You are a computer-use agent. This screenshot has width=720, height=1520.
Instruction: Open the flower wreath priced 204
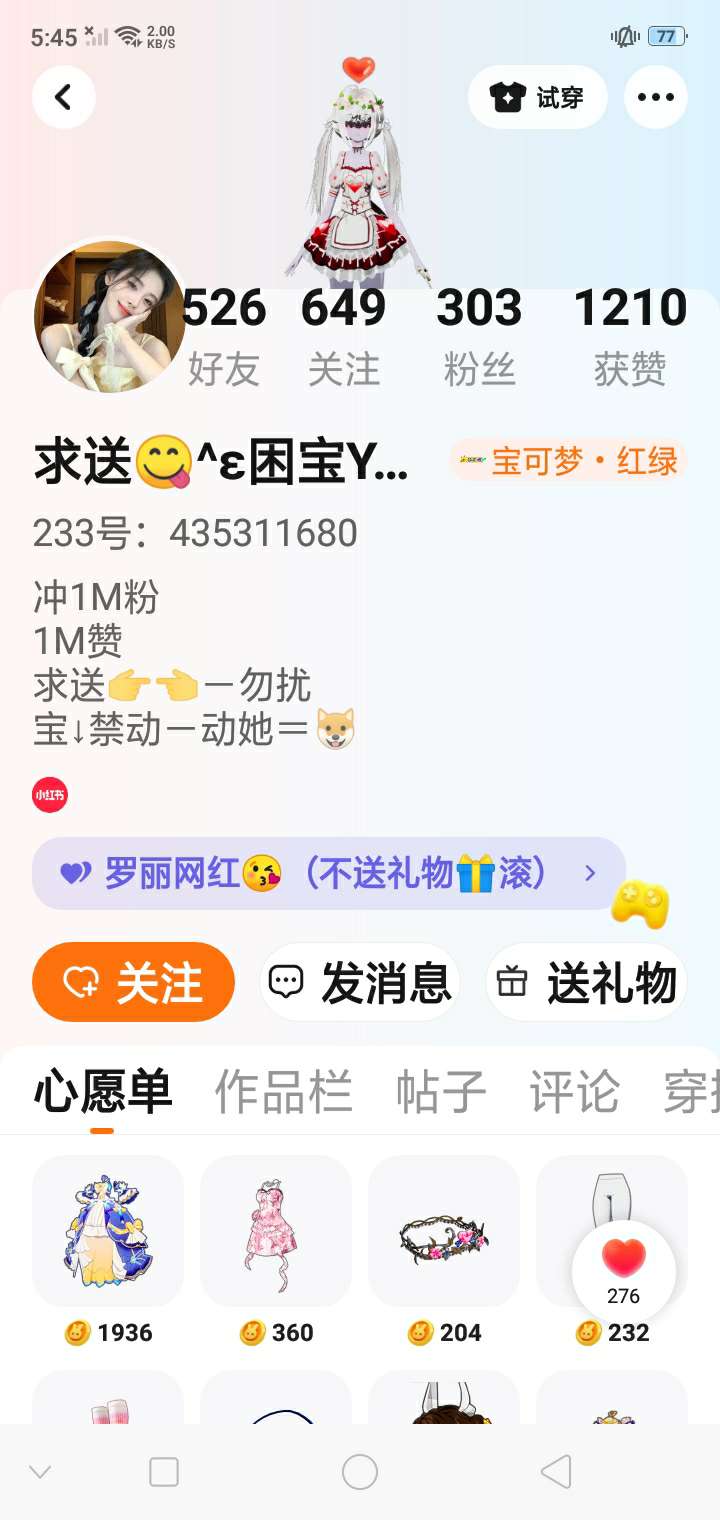(444, 1231)
